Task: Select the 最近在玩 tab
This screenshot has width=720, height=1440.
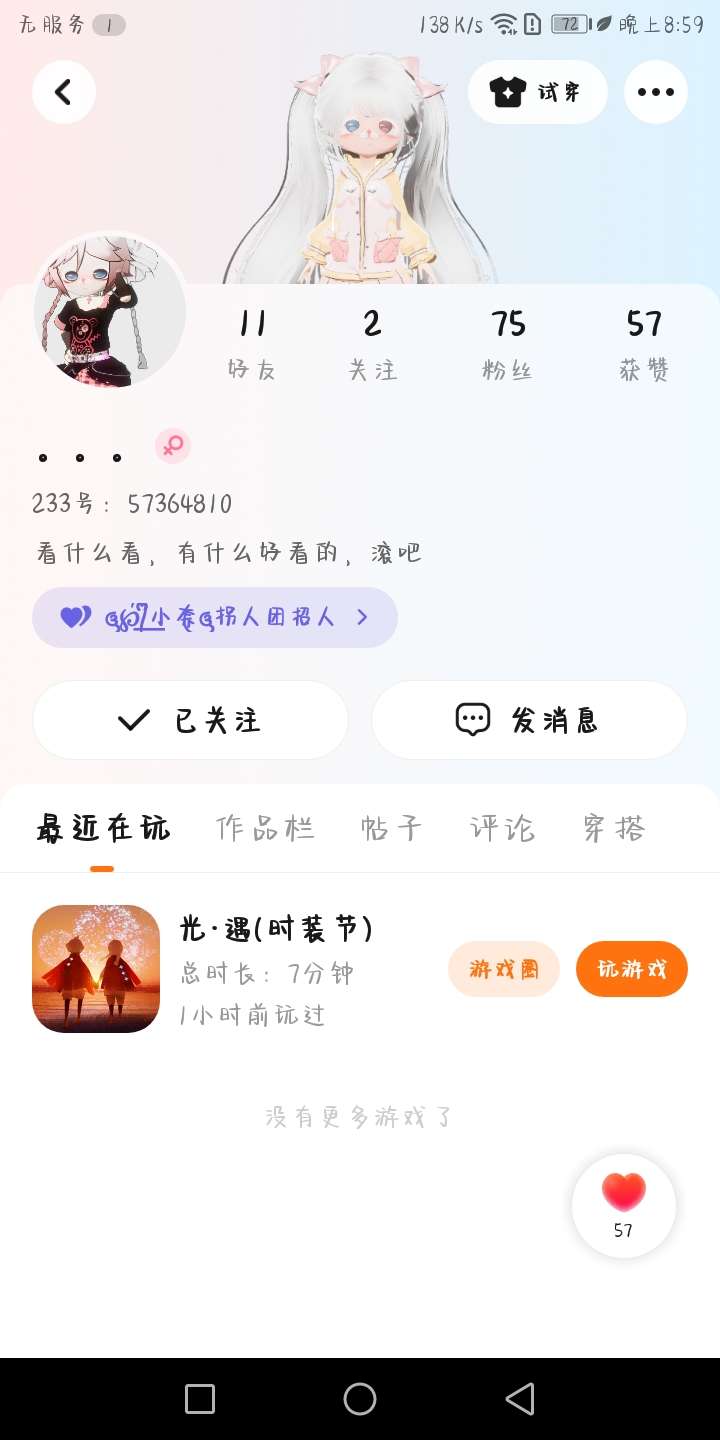Action: 103,828
